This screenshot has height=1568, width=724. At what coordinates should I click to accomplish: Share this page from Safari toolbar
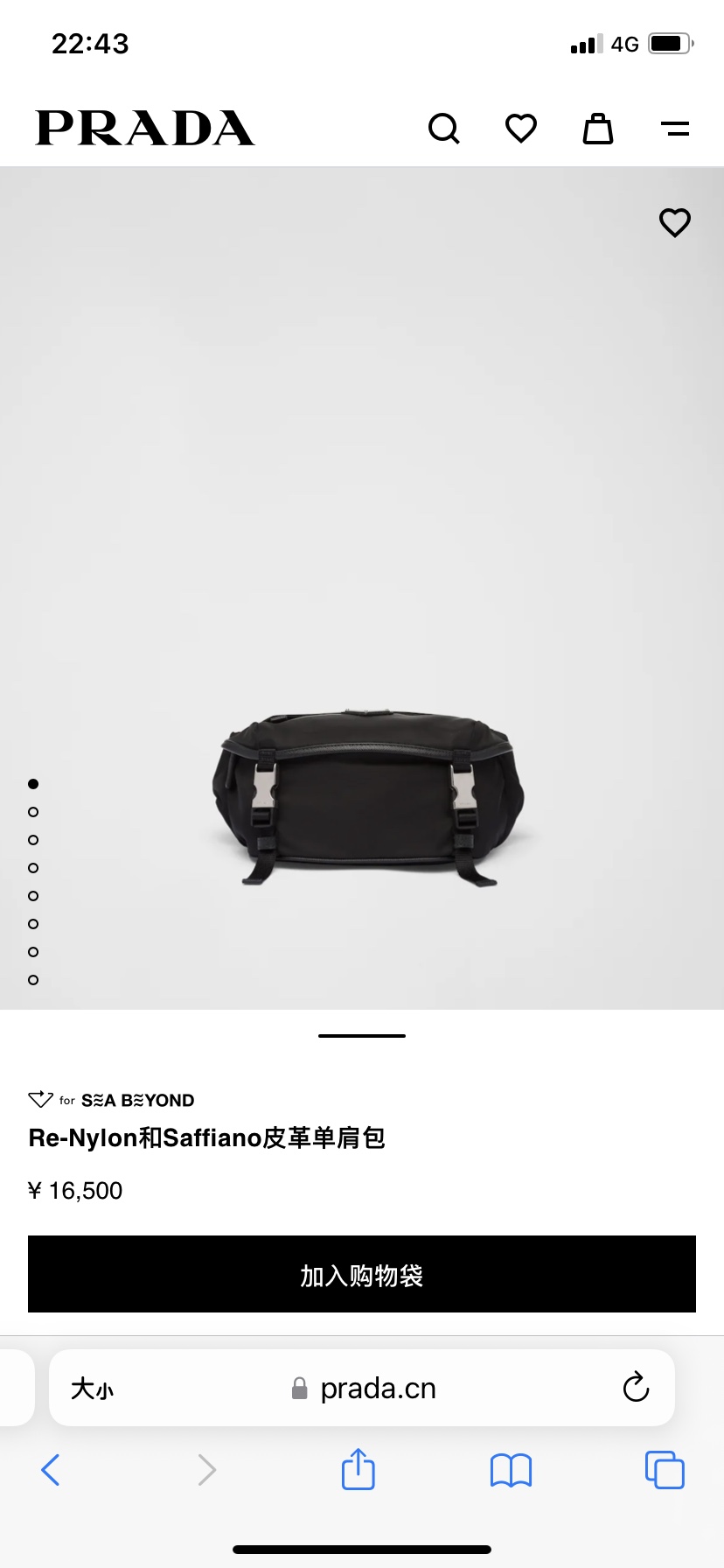(x=358, y=1469)
